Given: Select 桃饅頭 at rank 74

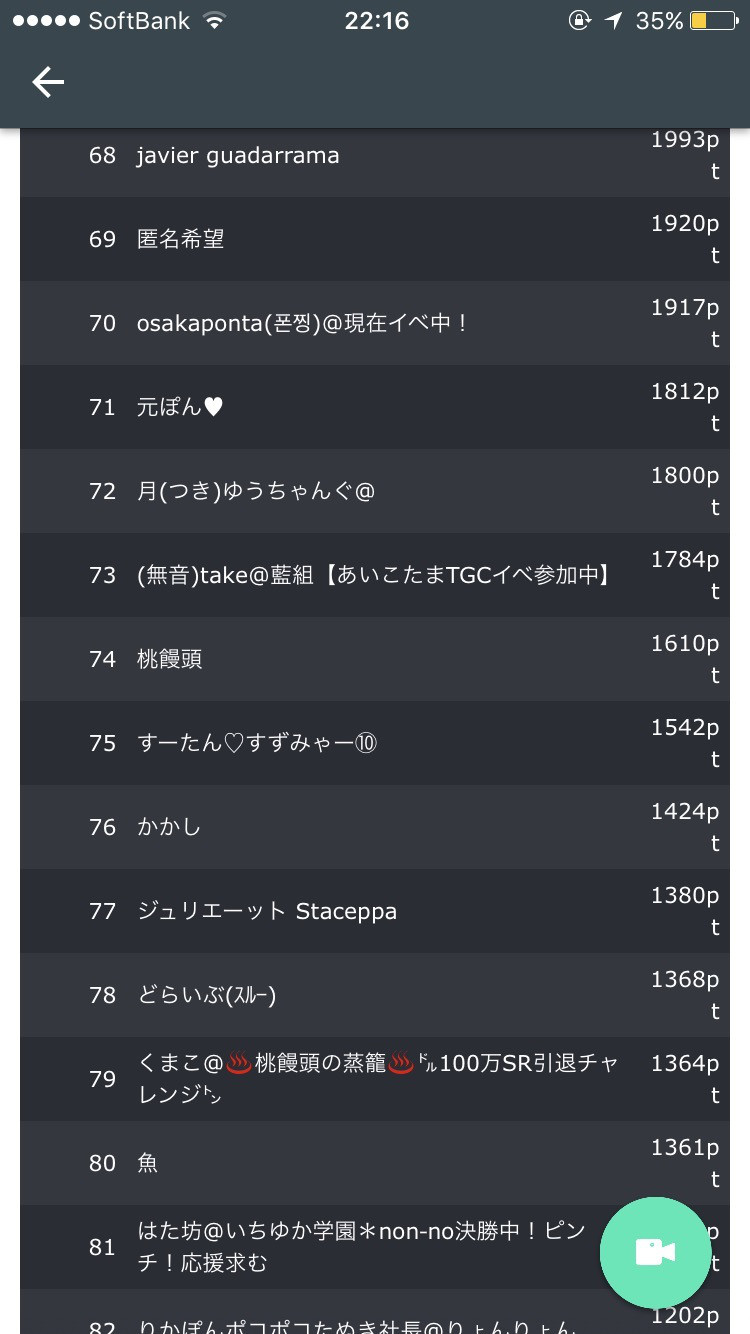Looking at the screenshot, I should 375,659.
